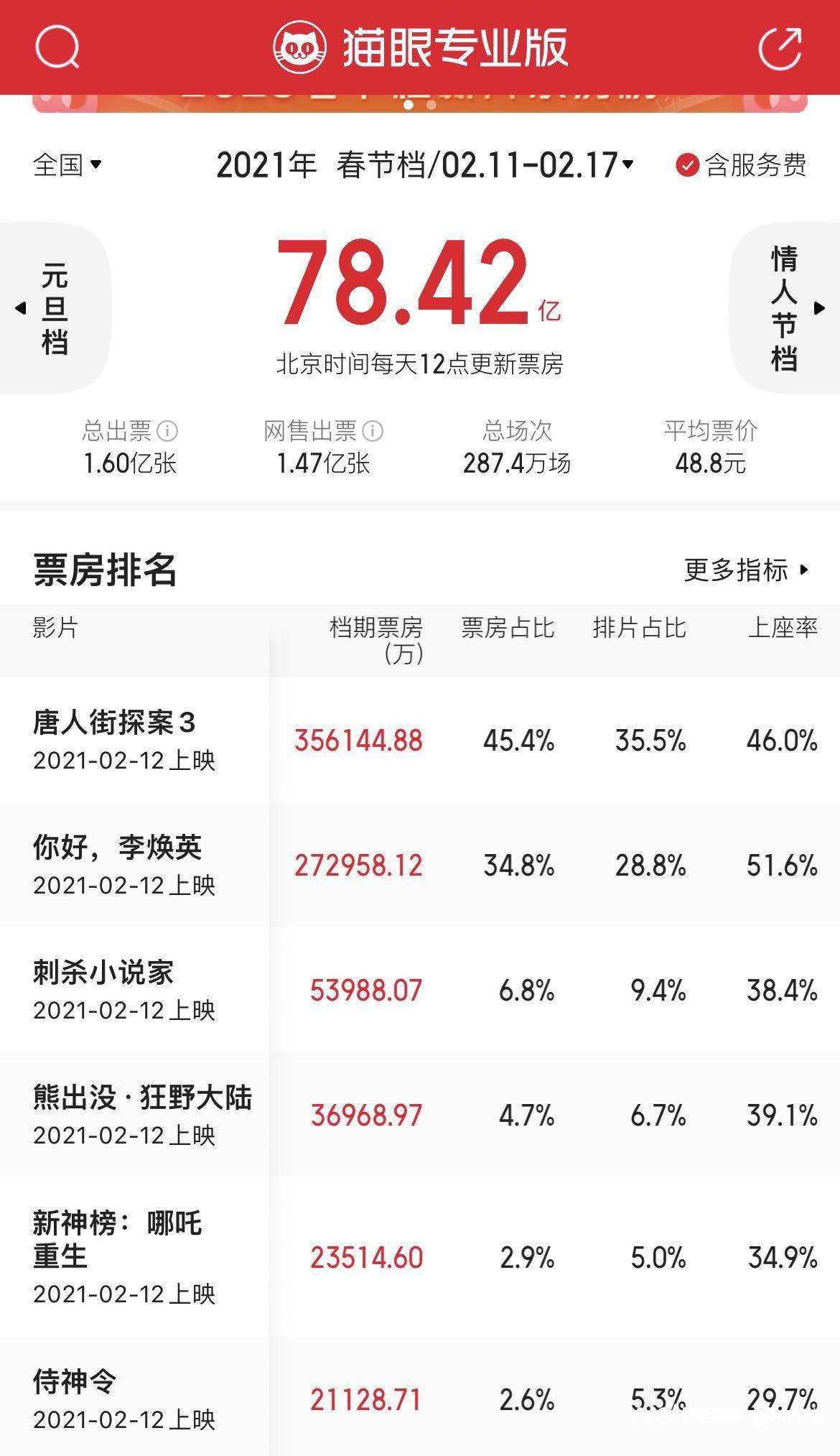This screenshot has height=1456, width=840.
Task: Toggle the 含服务费 checkbox
Action: 741,165
